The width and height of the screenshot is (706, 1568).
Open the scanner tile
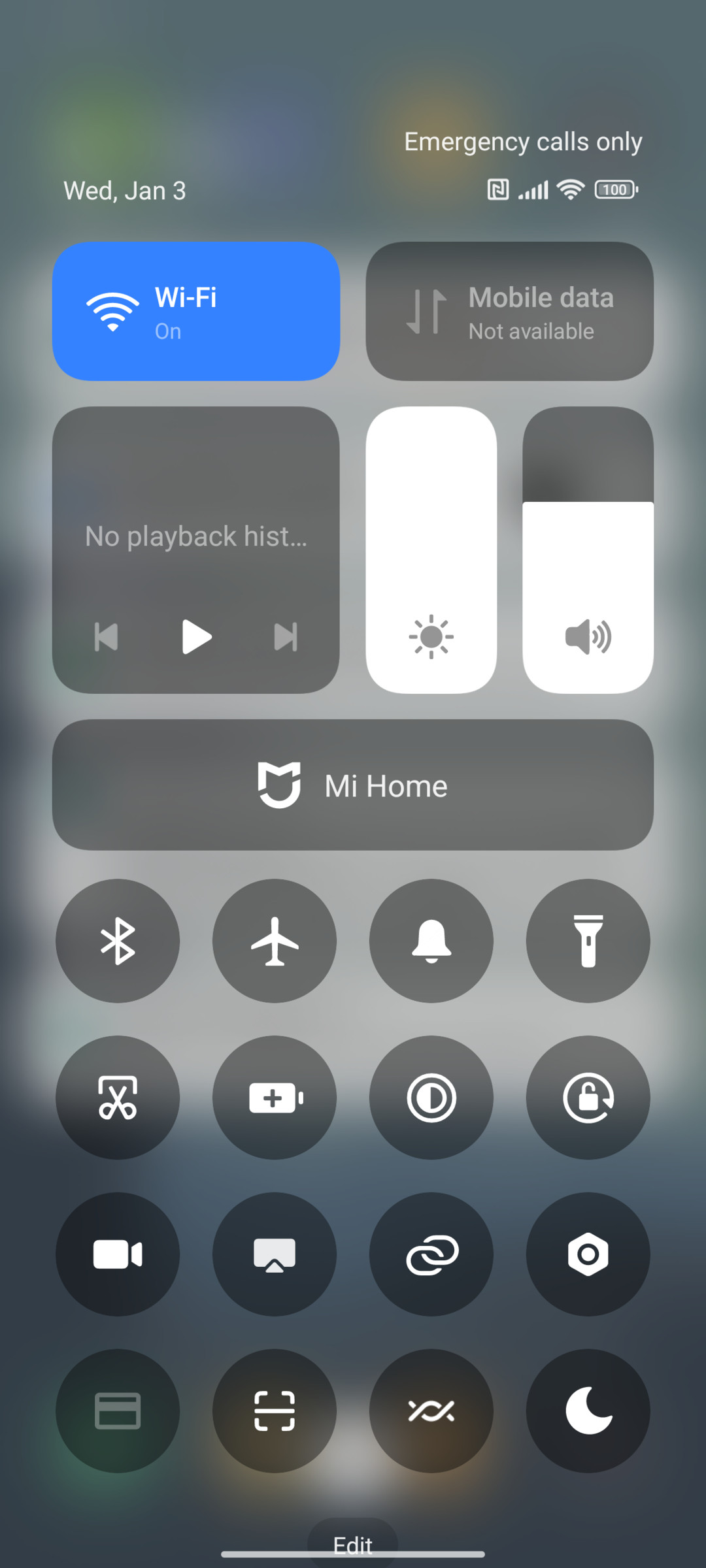(275, 1411)
